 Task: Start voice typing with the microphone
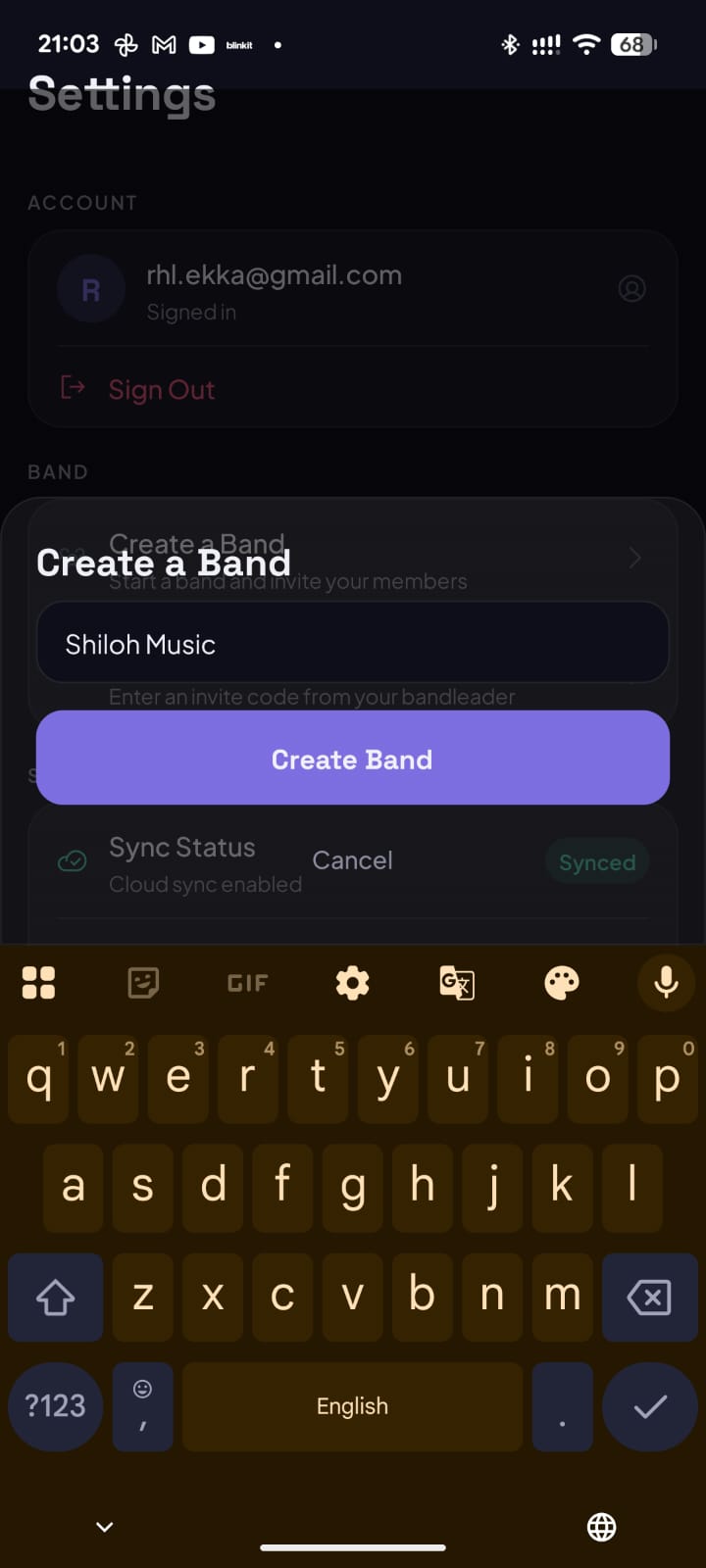click(x=666, y=982)
